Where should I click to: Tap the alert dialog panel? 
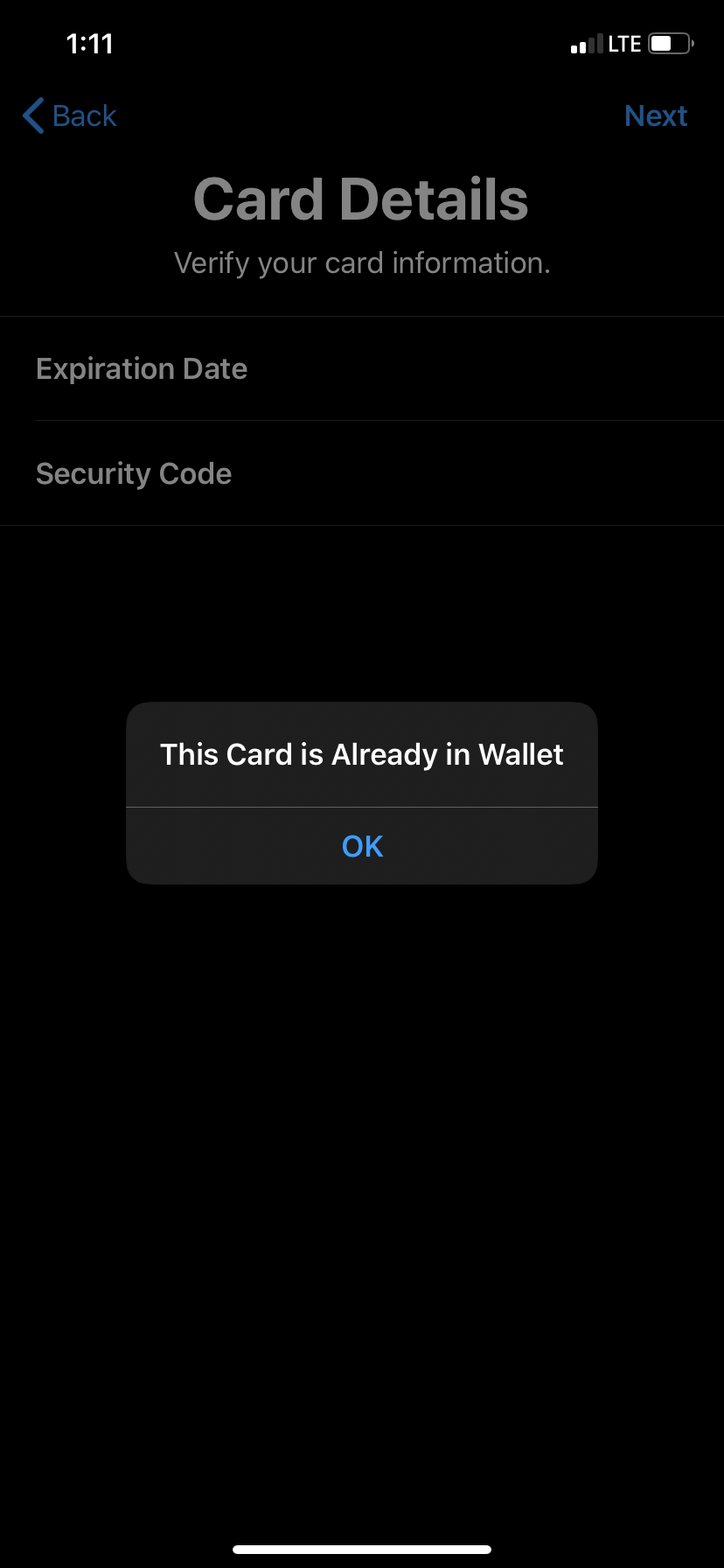(x=361, y=792)
